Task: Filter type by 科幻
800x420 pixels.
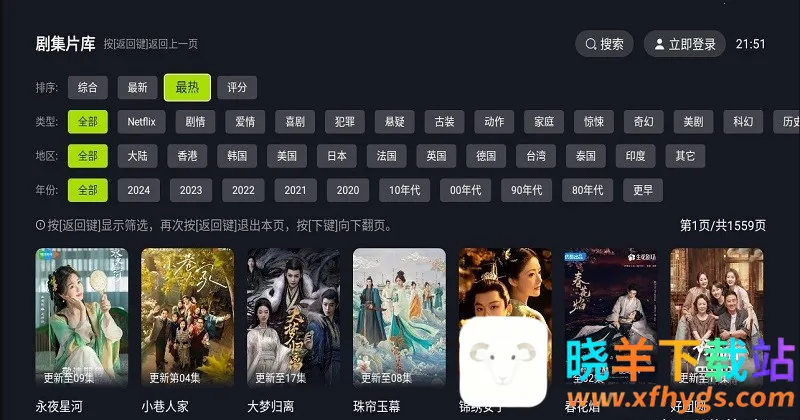Action: [x=743, y=122]
